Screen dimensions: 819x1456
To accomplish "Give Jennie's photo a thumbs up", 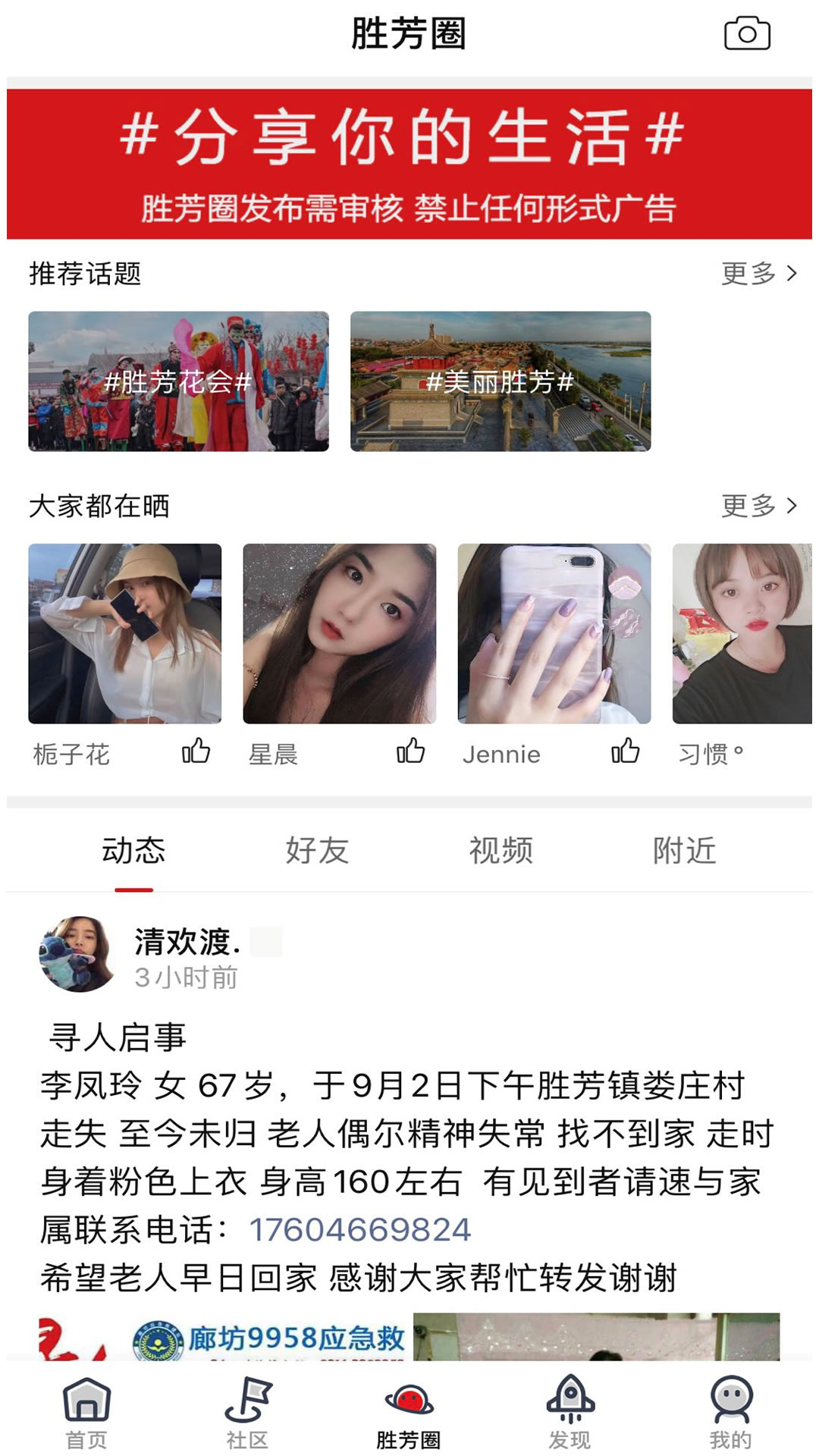I will click(625, 752).
